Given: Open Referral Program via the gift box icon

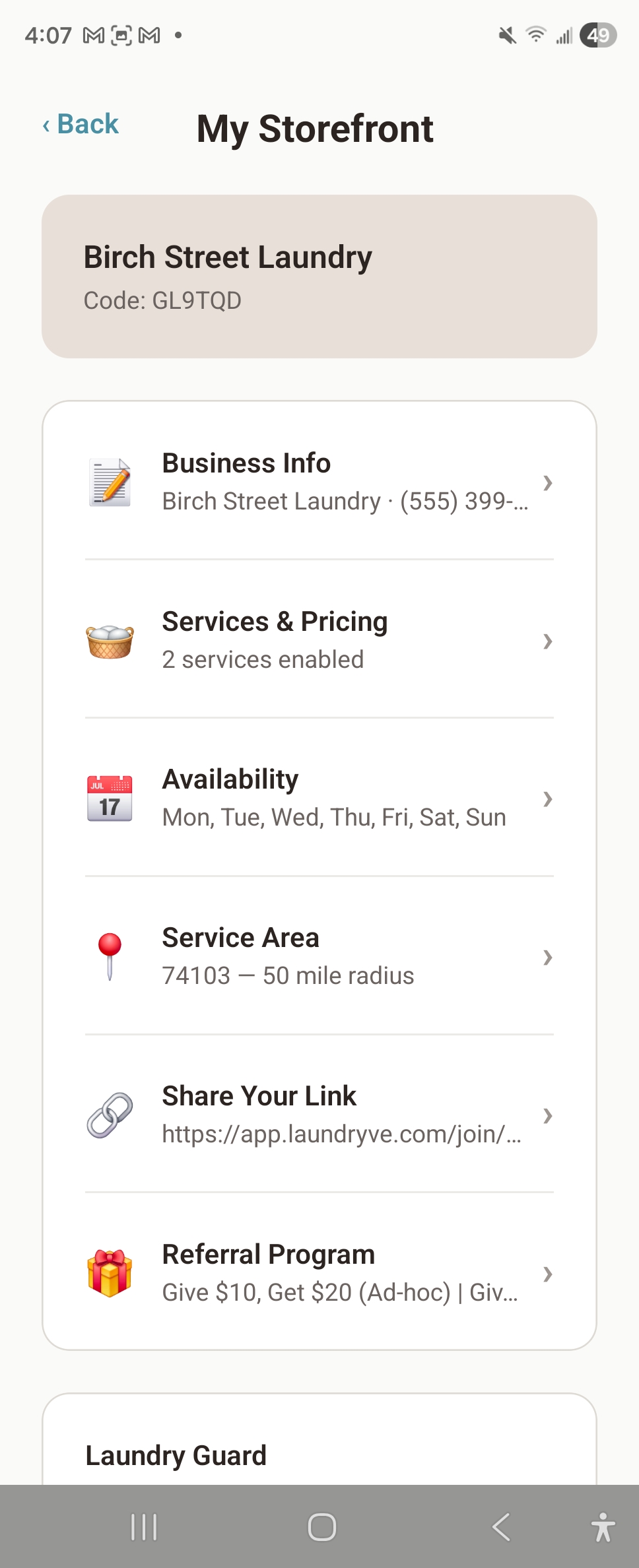Looking at the screenshot, I should (110, 1273).
